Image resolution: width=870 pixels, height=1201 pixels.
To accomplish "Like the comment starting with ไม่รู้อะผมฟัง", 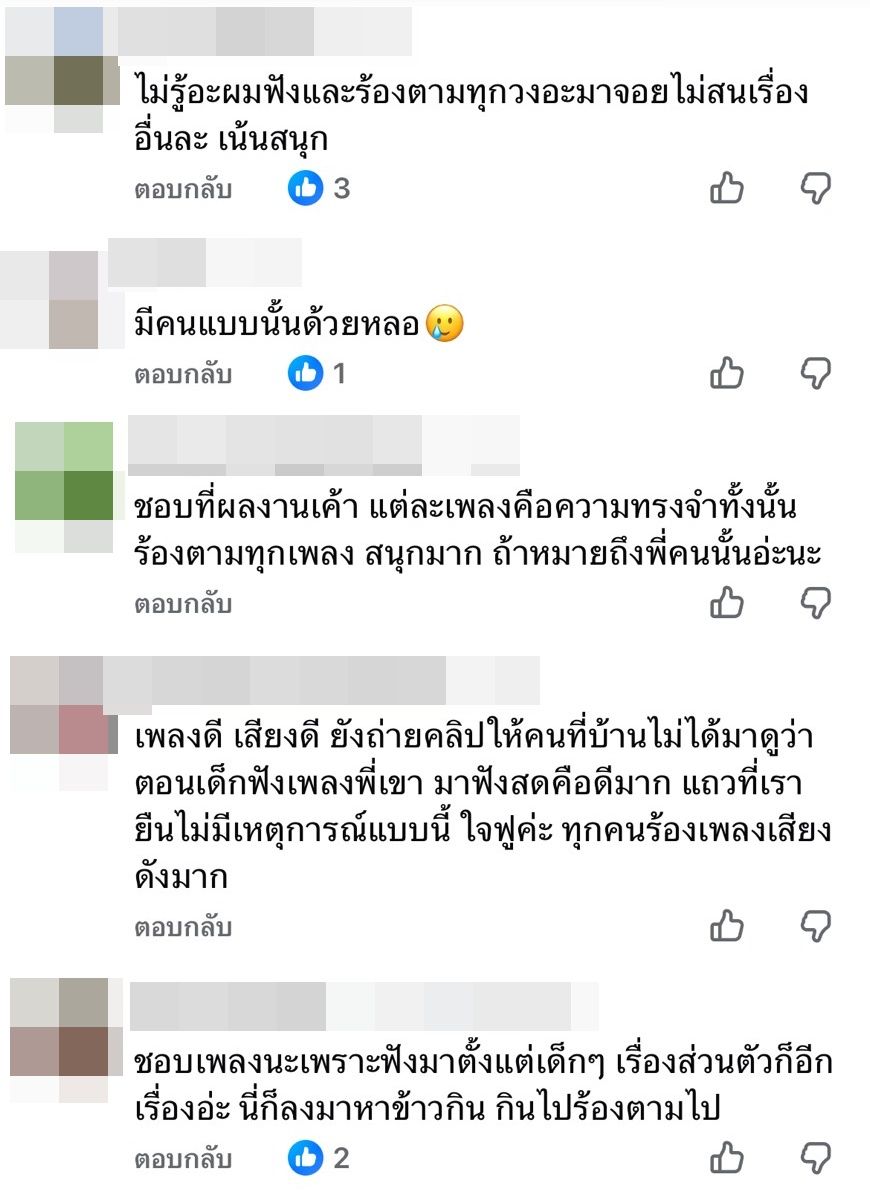I will click(727, 188).
